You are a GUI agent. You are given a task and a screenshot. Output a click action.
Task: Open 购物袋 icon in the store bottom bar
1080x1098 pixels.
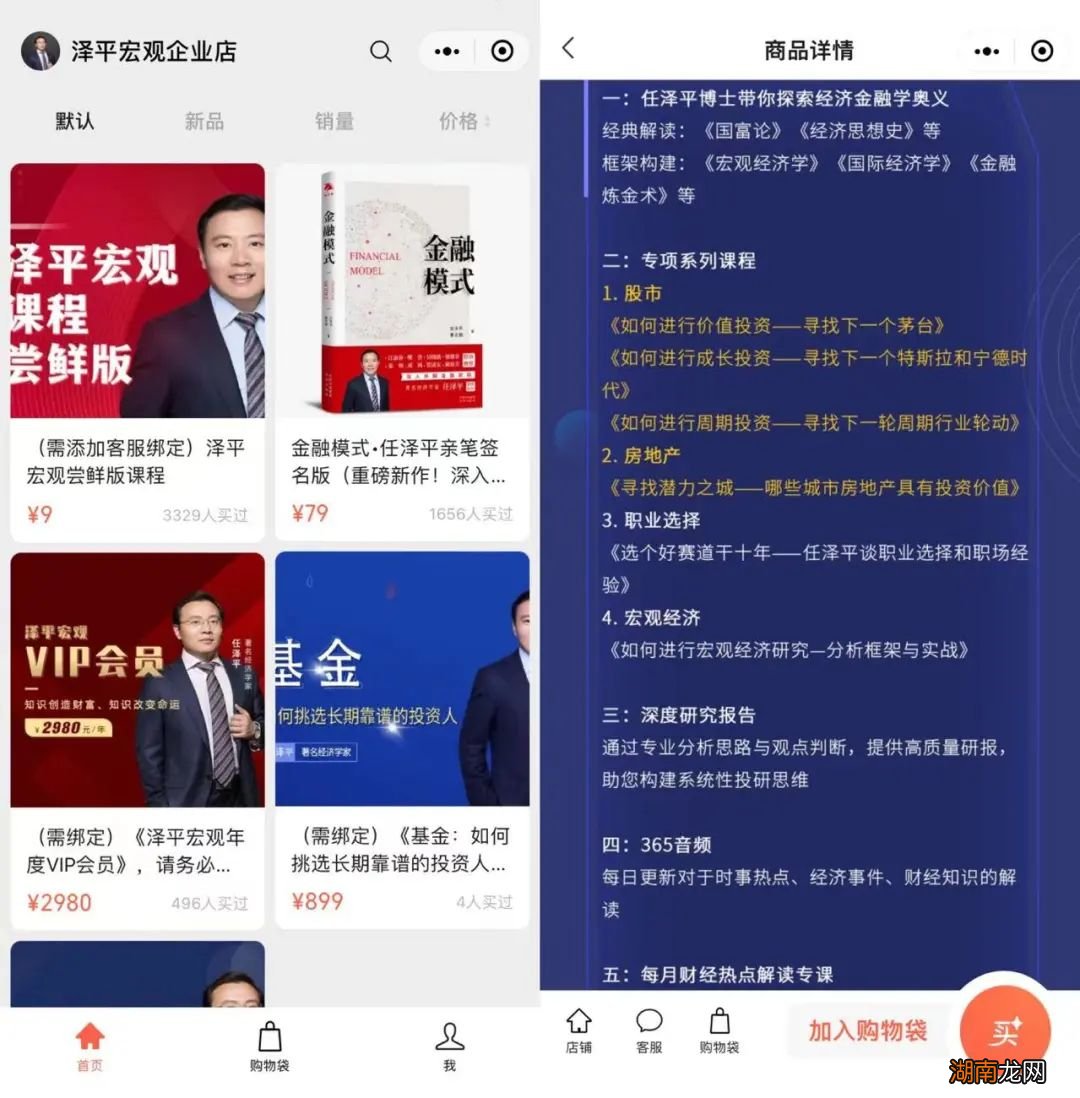[268, 1040]
